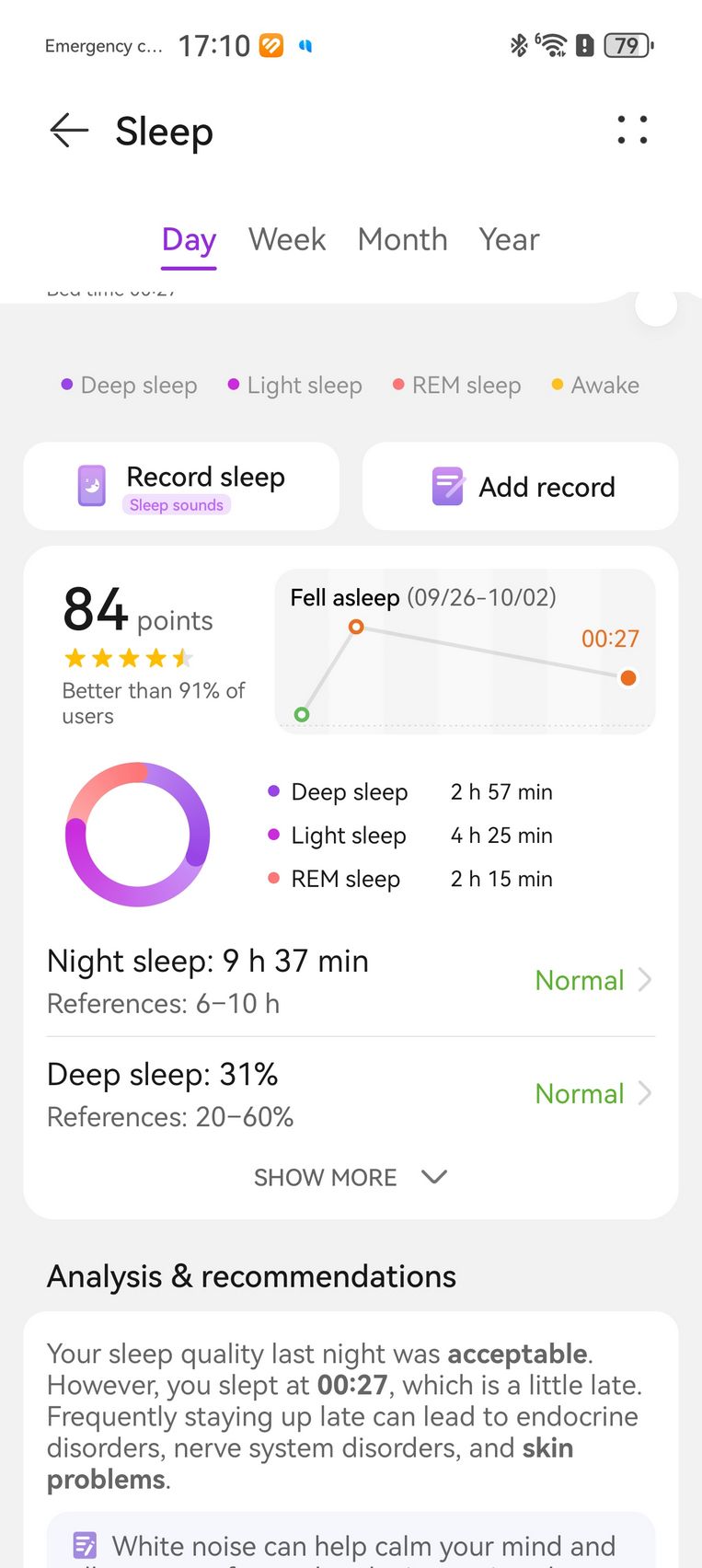Open Deep sleep 31% details
Screen dimensions: 702x1568
point(351,1094)
